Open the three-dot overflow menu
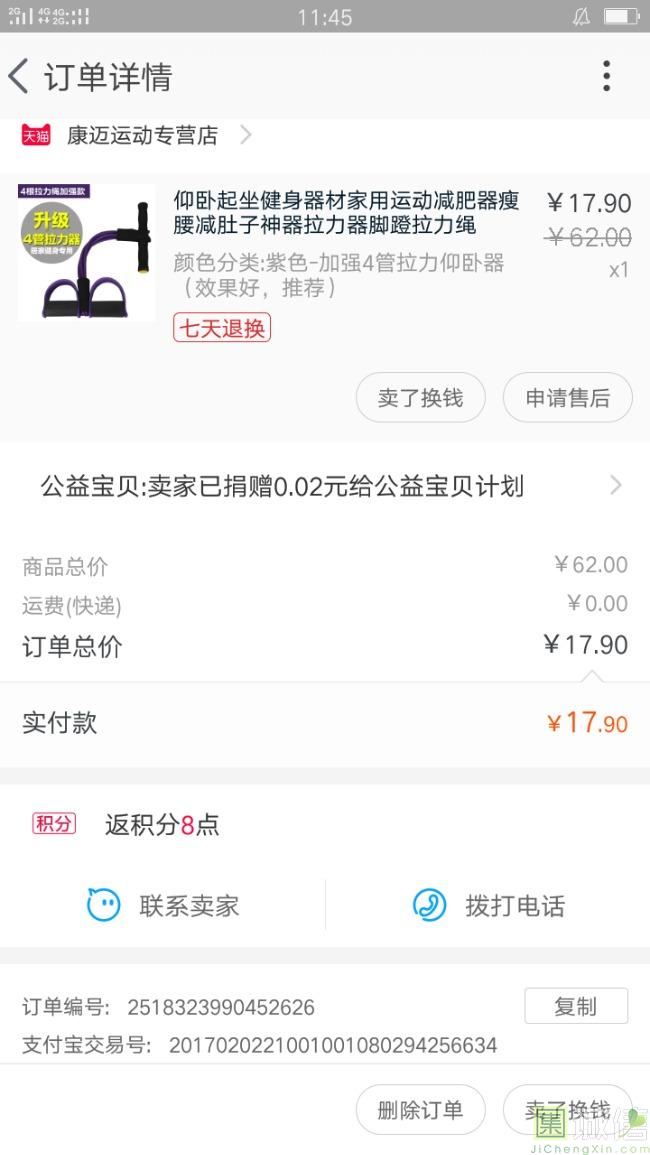The image size is (650, 1155). [606, 76]
